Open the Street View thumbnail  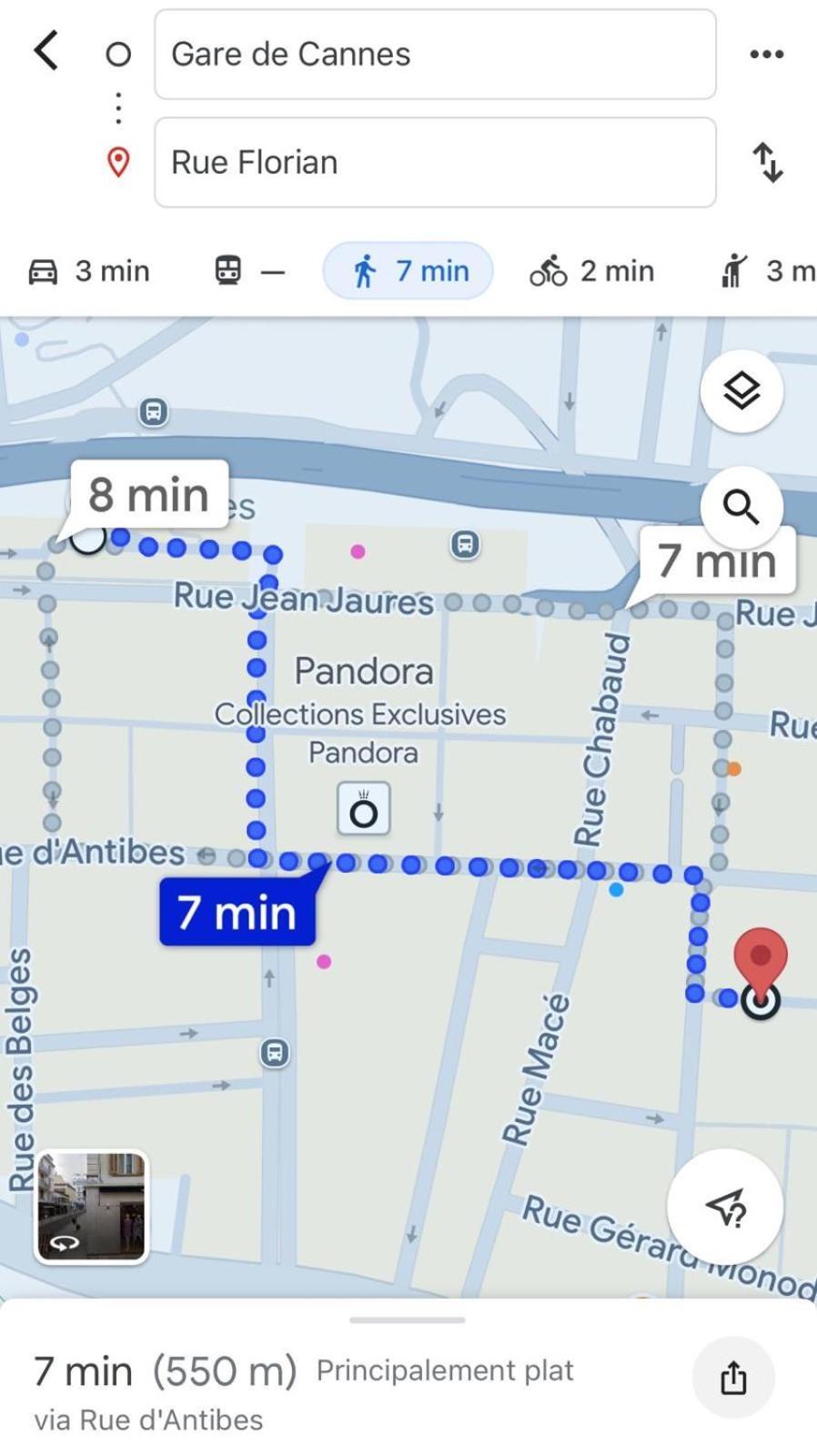click(x=91, y=1206)
